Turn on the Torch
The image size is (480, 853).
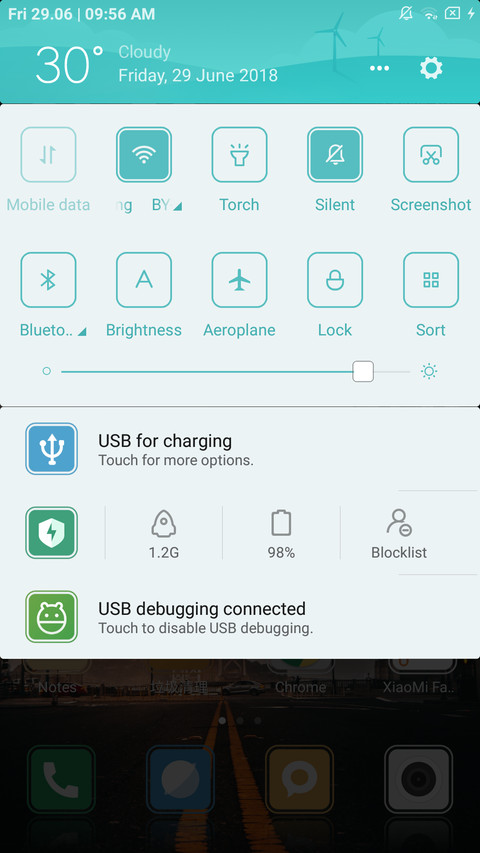239,154
